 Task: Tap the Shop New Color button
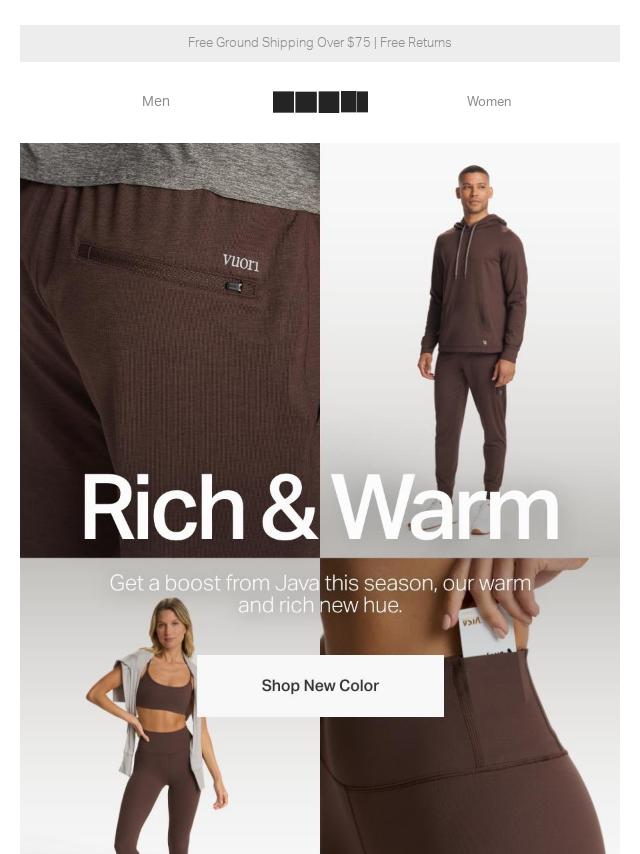click(320, 686)
